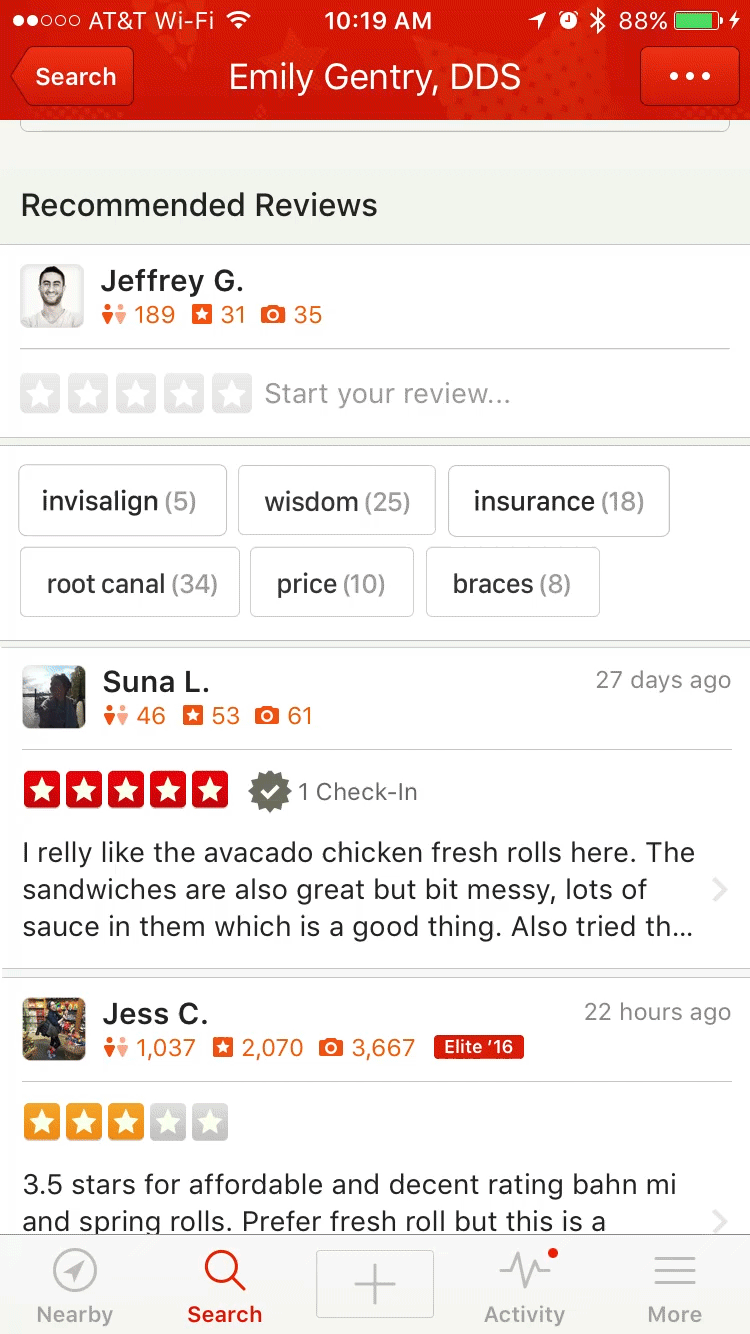View Suna L.'s profile photo

[x=54, y=697]
